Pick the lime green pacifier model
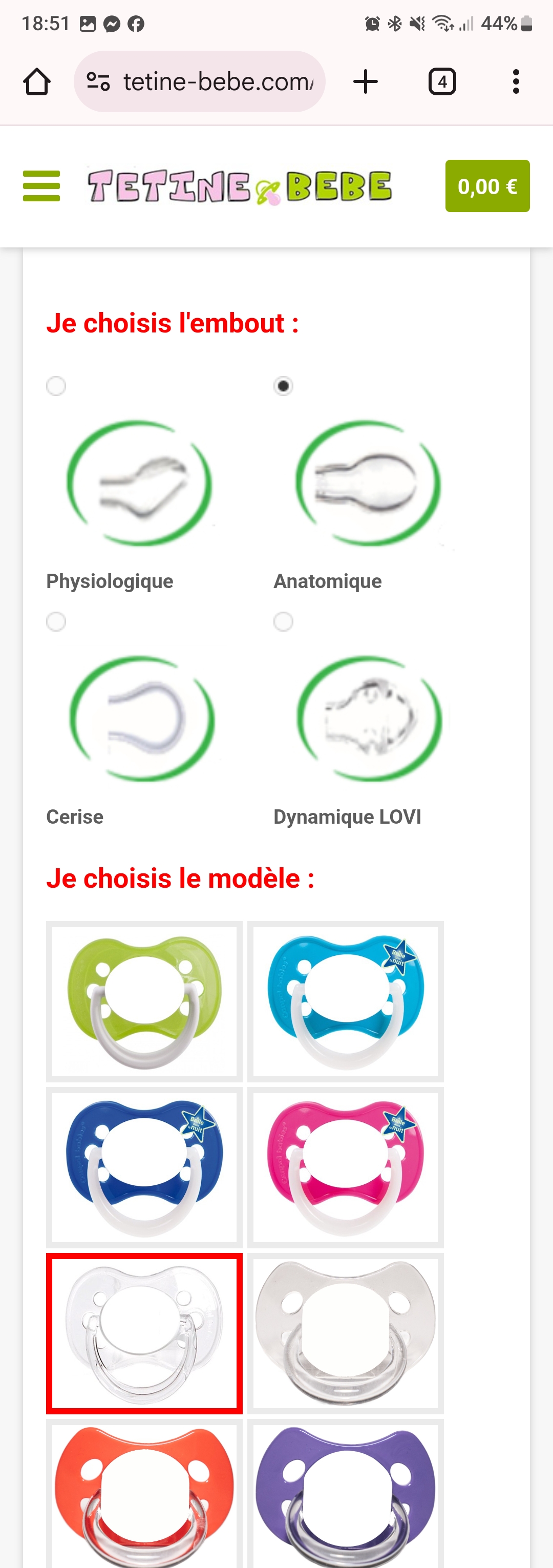The image size is (553, 1568). tap(144, 1001)
